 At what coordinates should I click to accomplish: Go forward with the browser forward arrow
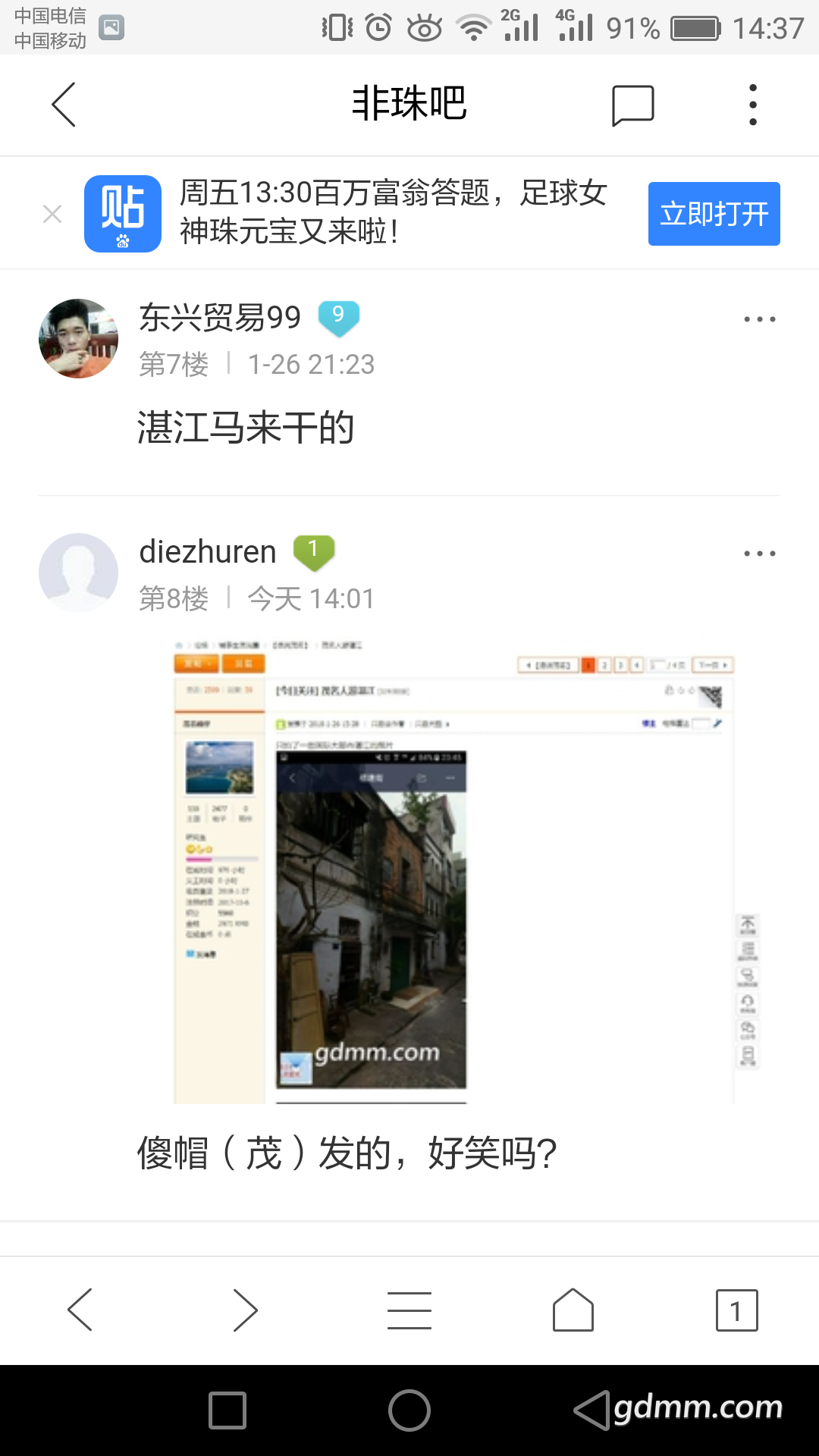pos(245,1310)
